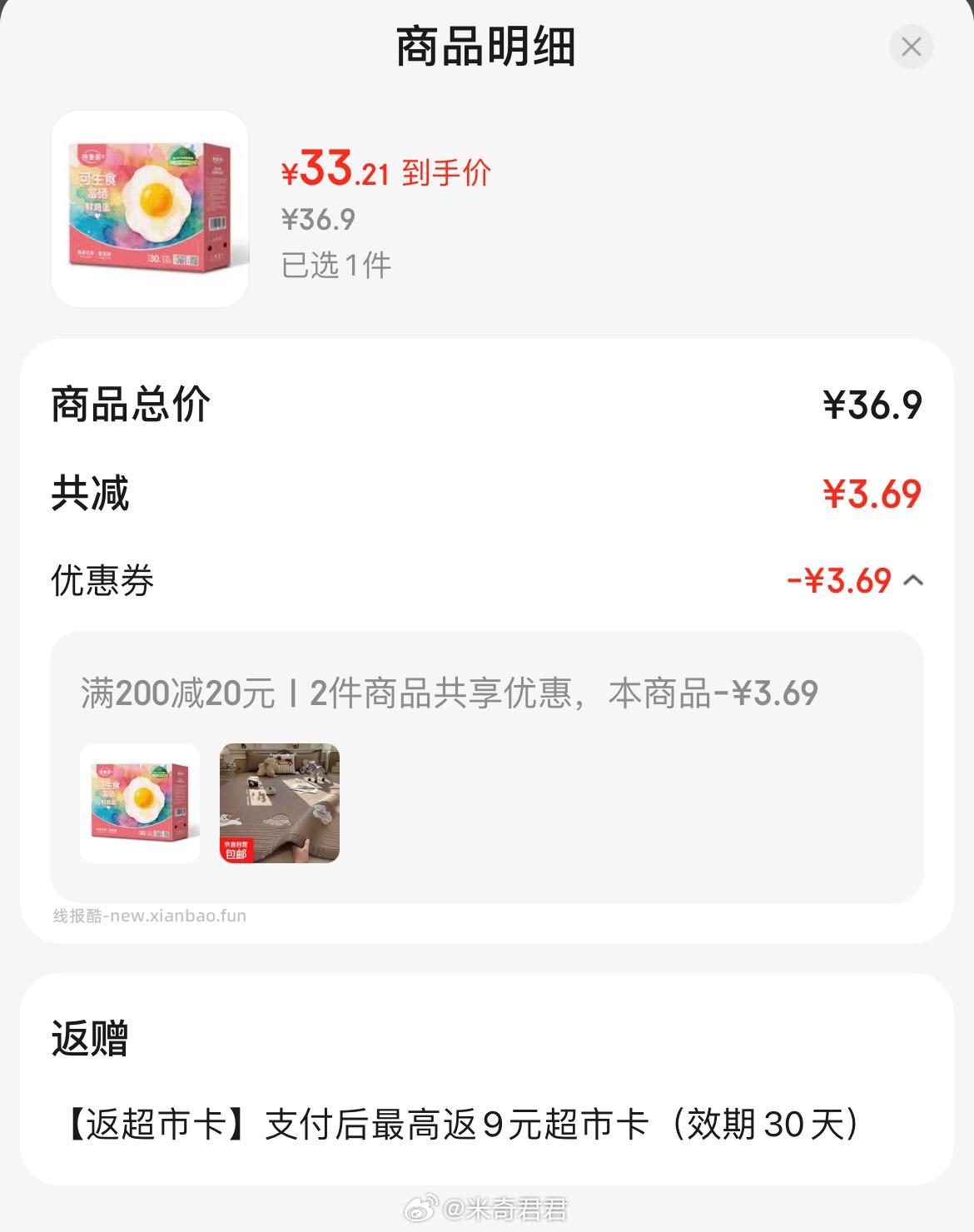
Task: Click the -¥3.69 coupon deduction amount
Action: pyautogui.click(x=839, y=580)
